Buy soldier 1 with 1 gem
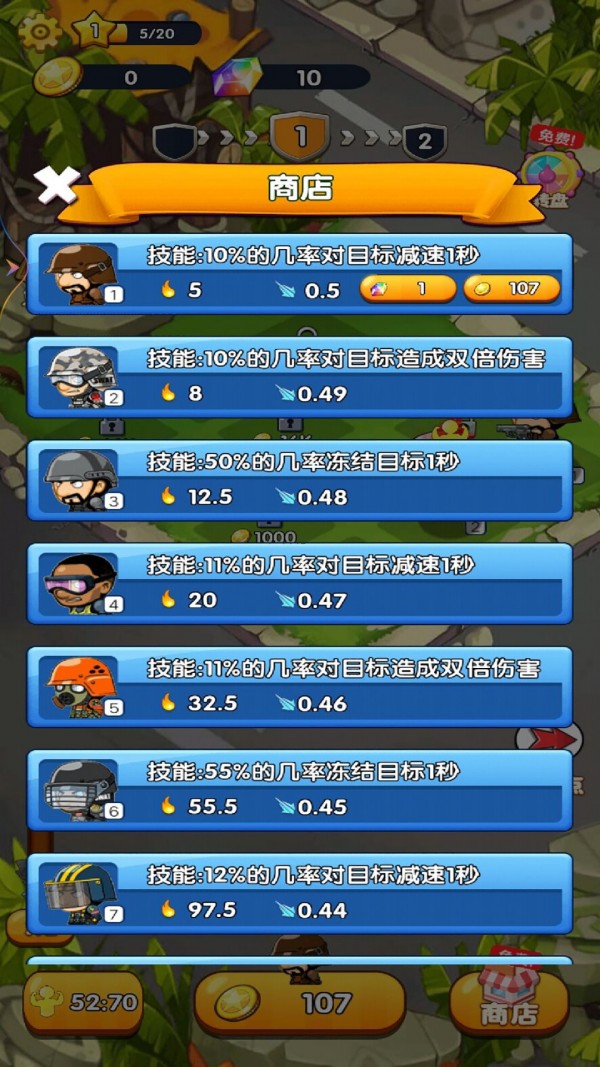The width and height of the screenshot is (600, 1067). tap(406, 289)
